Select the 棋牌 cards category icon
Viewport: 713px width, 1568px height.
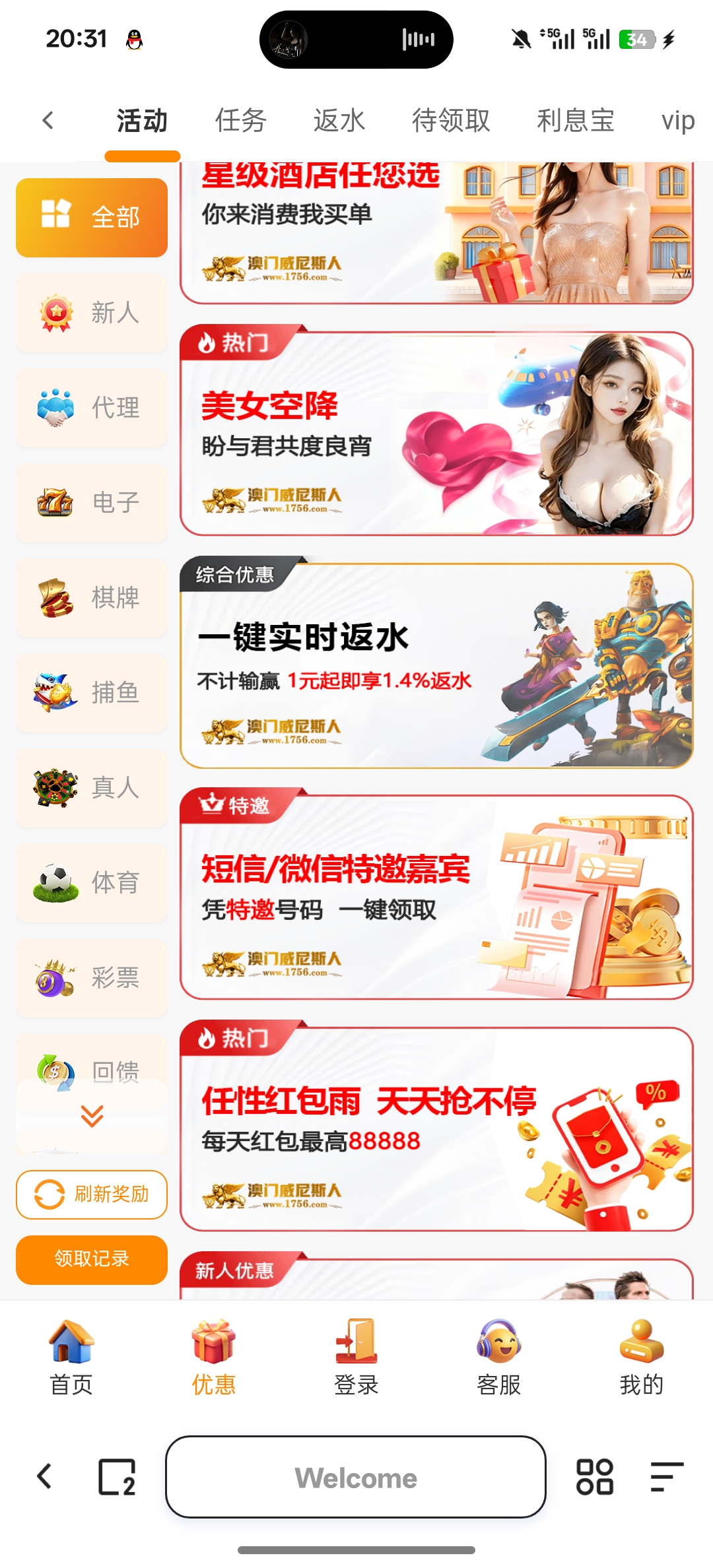[56, 597]
